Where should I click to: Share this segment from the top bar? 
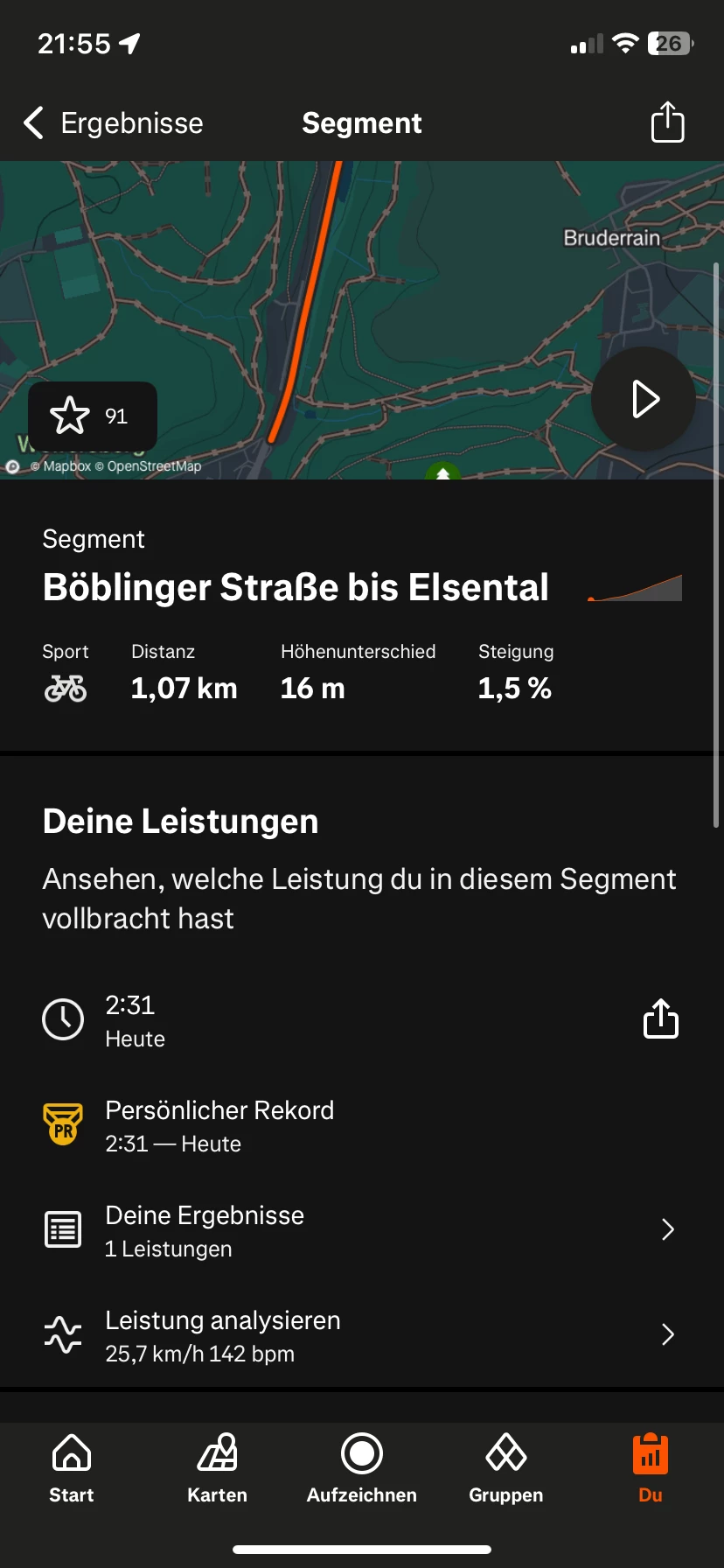pyautogui.click(x=667, y=122)
